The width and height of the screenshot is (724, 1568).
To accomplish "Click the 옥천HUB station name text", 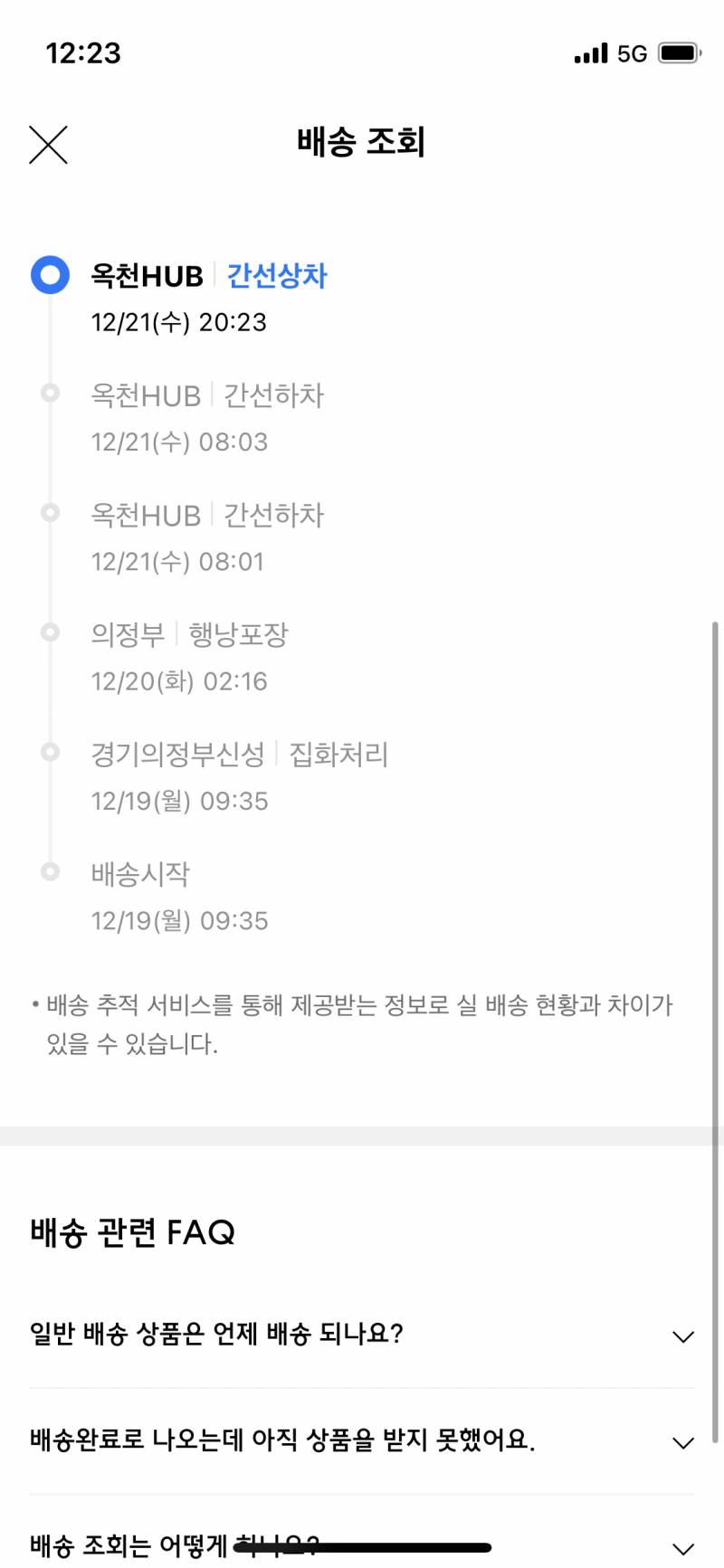I will [x=148, y=275].
